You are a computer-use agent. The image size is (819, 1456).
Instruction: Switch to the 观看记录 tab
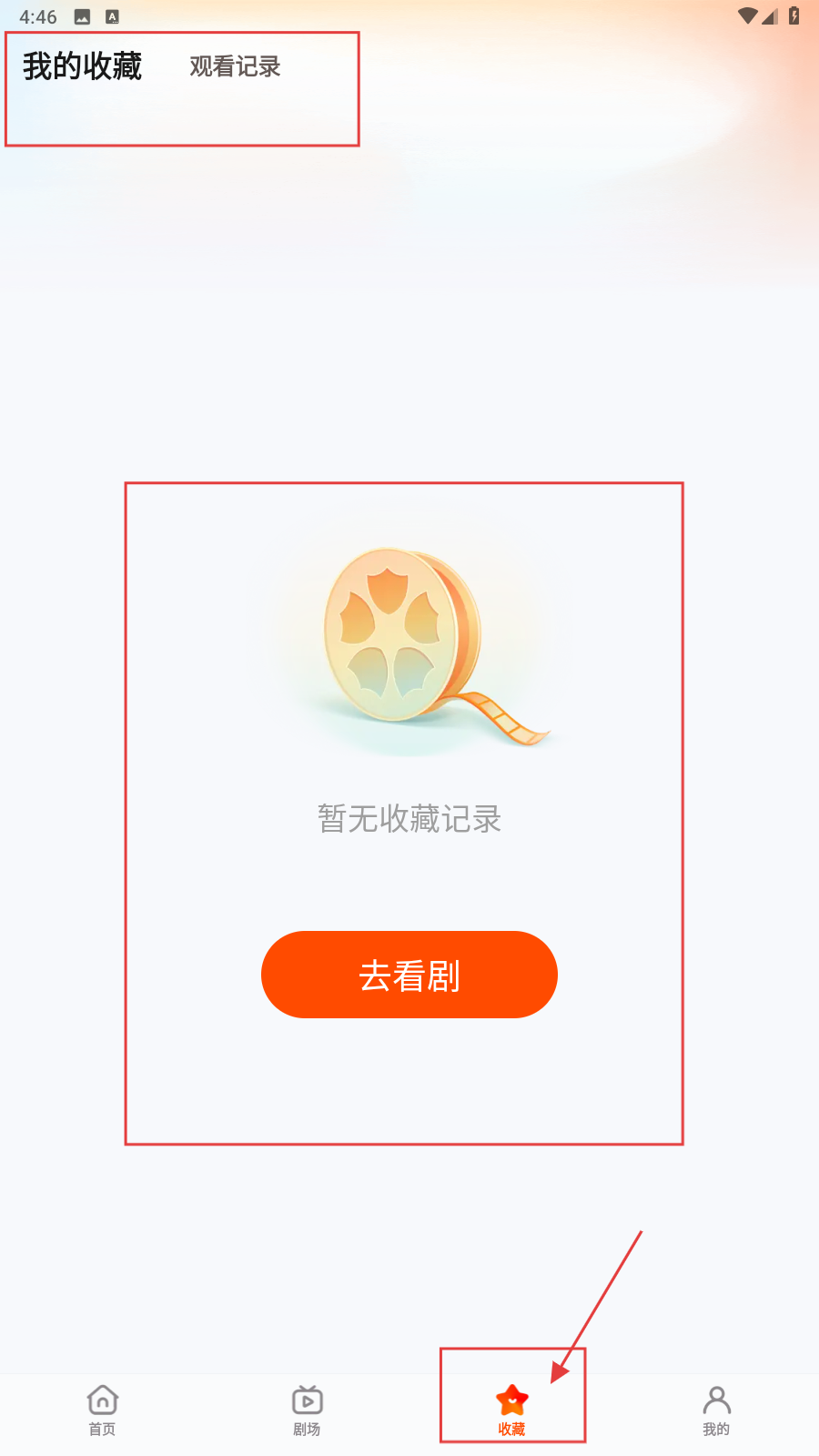pos(235,66)
